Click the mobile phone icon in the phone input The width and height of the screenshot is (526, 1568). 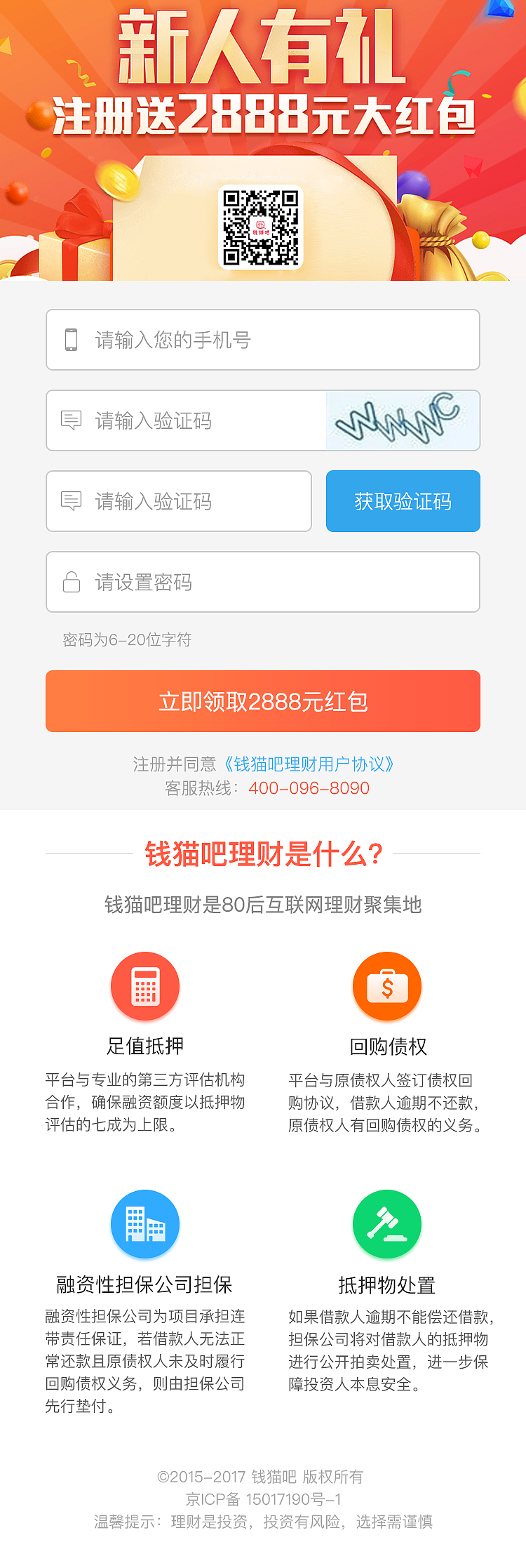pyautogui.click(x=70, y=340)
